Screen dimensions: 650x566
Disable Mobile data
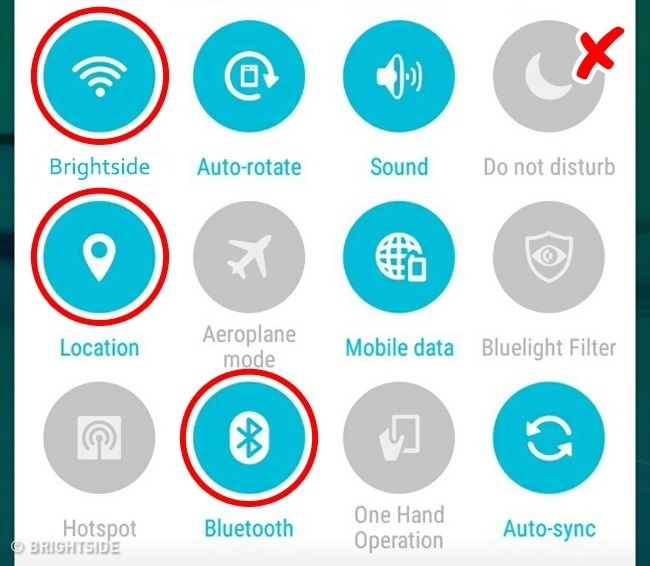pos(399,257)
